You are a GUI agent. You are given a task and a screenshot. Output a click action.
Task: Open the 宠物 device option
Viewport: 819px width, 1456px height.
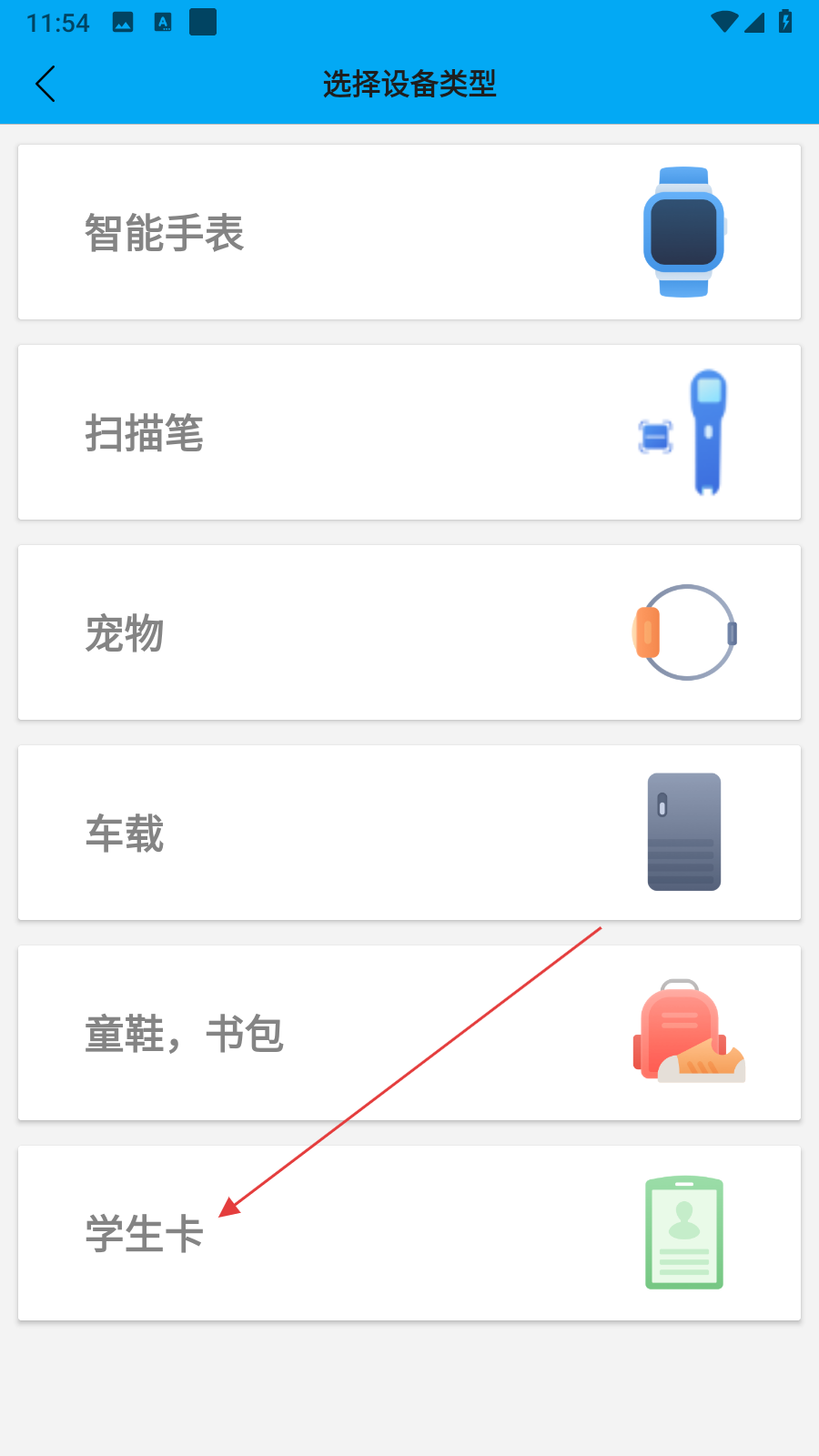409,632
